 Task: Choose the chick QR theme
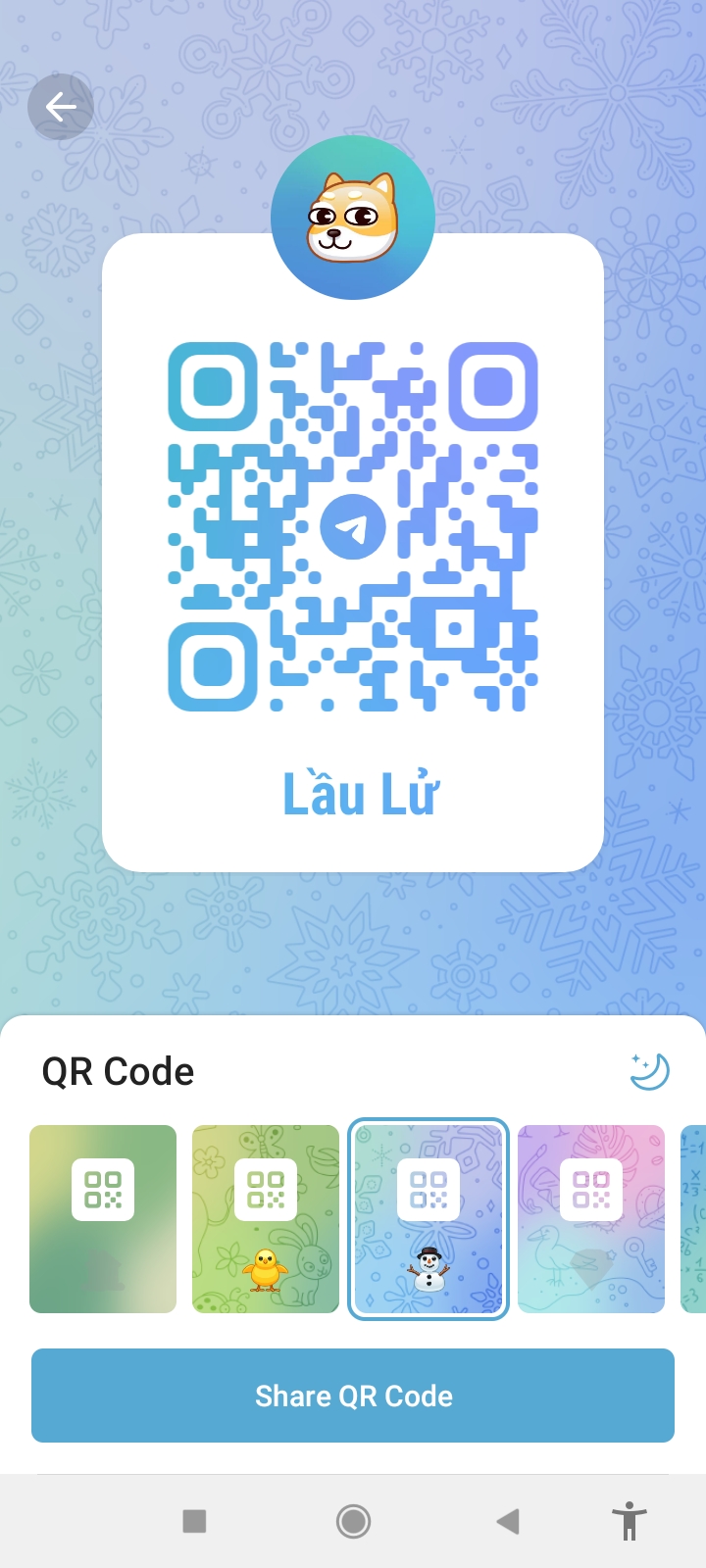click(x=266, y=1218)
